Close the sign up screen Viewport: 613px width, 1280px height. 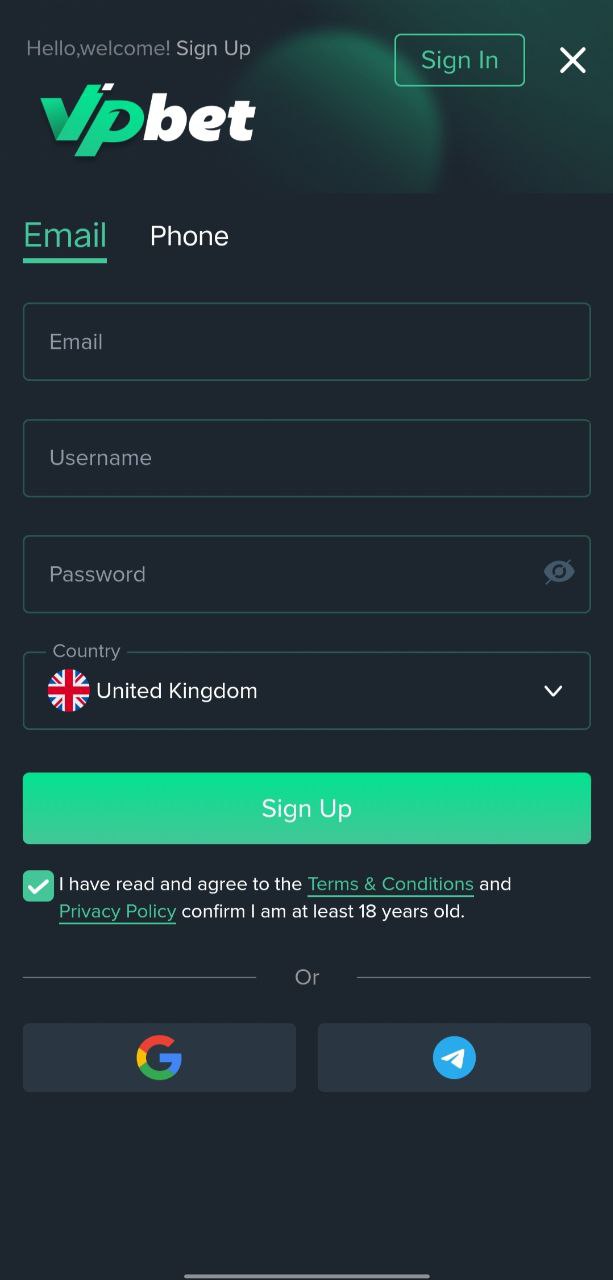coord(572,60)
